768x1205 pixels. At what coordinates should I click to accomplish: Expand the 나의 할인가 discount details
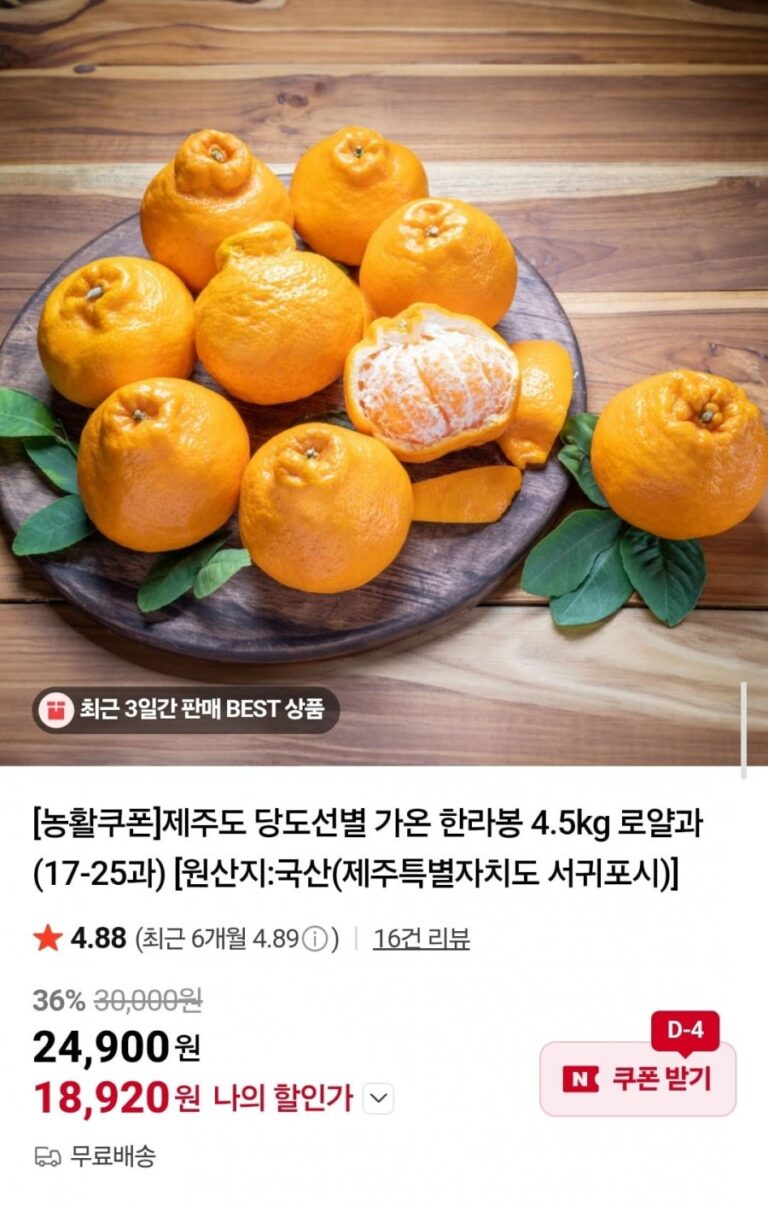(x=377, y=1099)
